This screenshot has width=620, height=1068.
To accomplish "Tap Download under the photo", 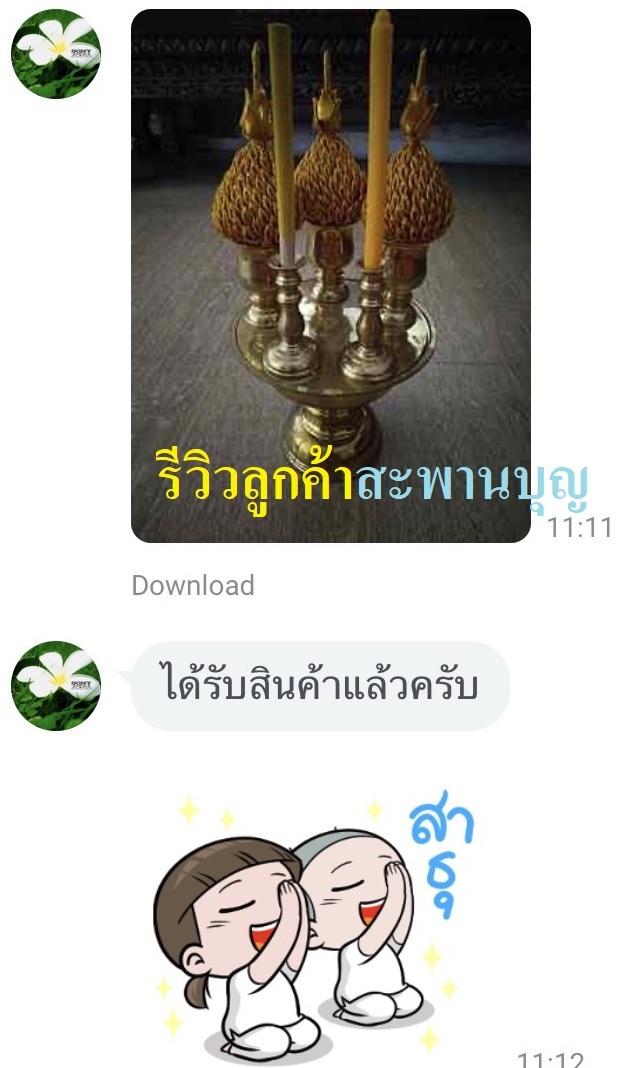I will (x=193, y=585).
